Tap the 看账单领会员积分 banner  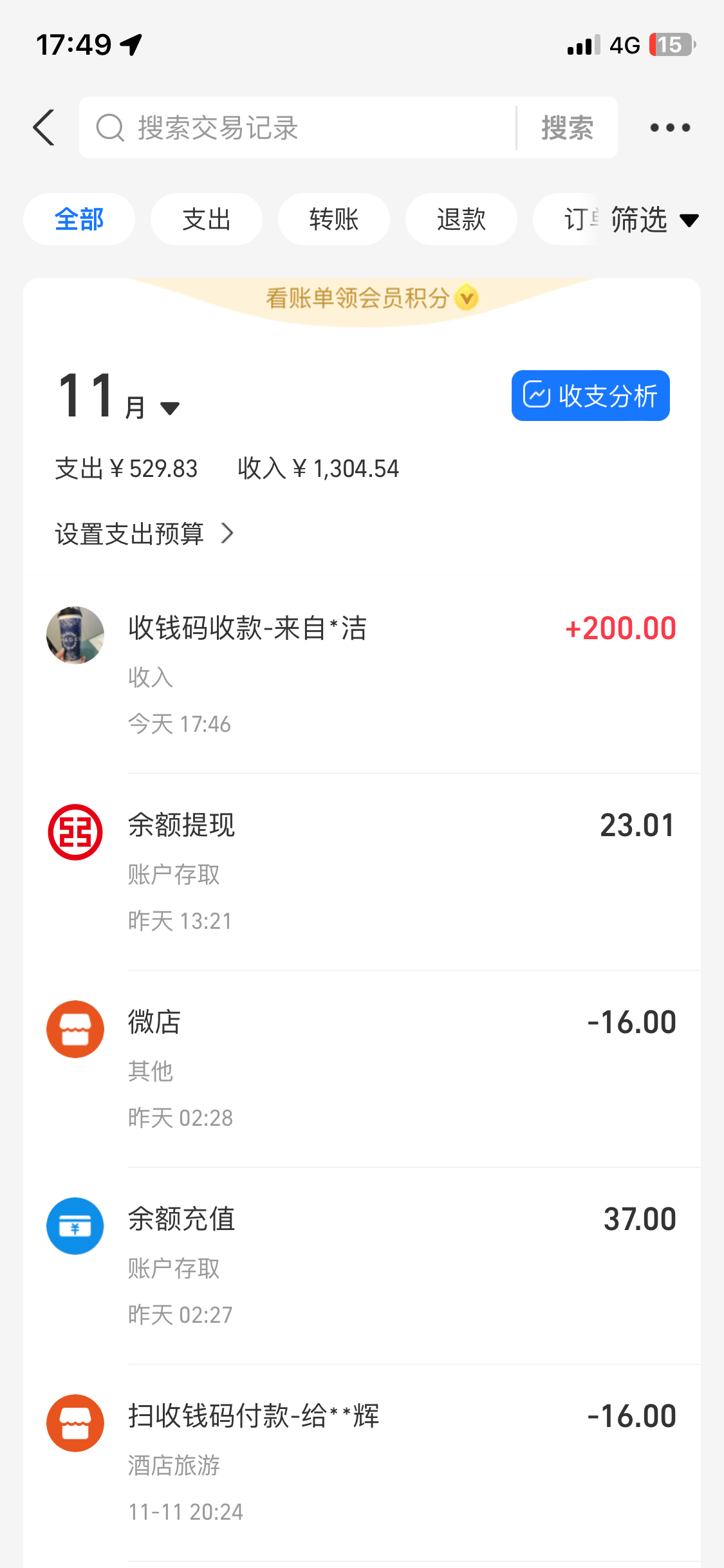(x=362, y=298)
